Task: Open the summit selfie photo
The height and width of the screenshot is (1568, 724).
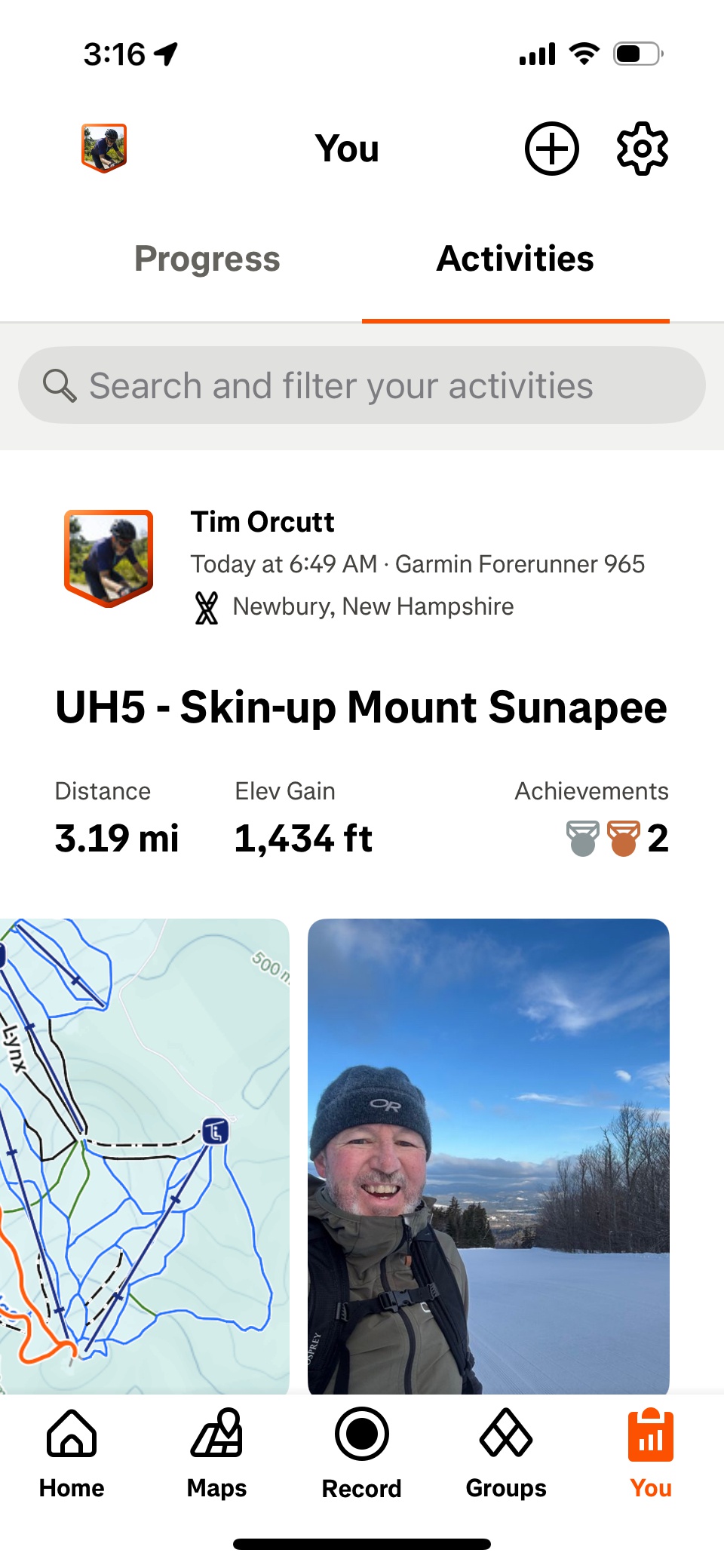Action: (488, 1154)
